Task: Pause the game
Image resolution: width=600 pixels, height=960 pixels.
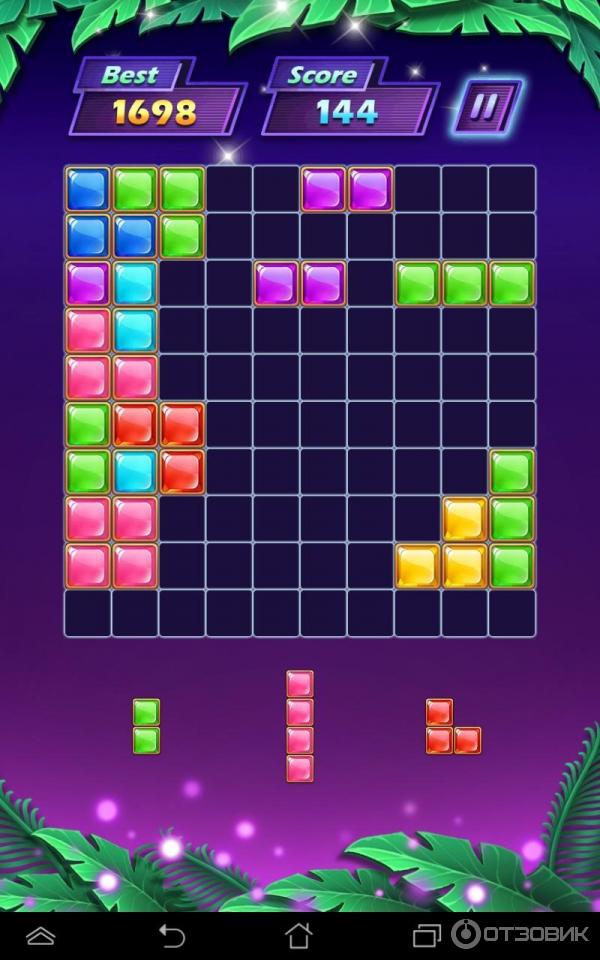Action: (485, 107)
